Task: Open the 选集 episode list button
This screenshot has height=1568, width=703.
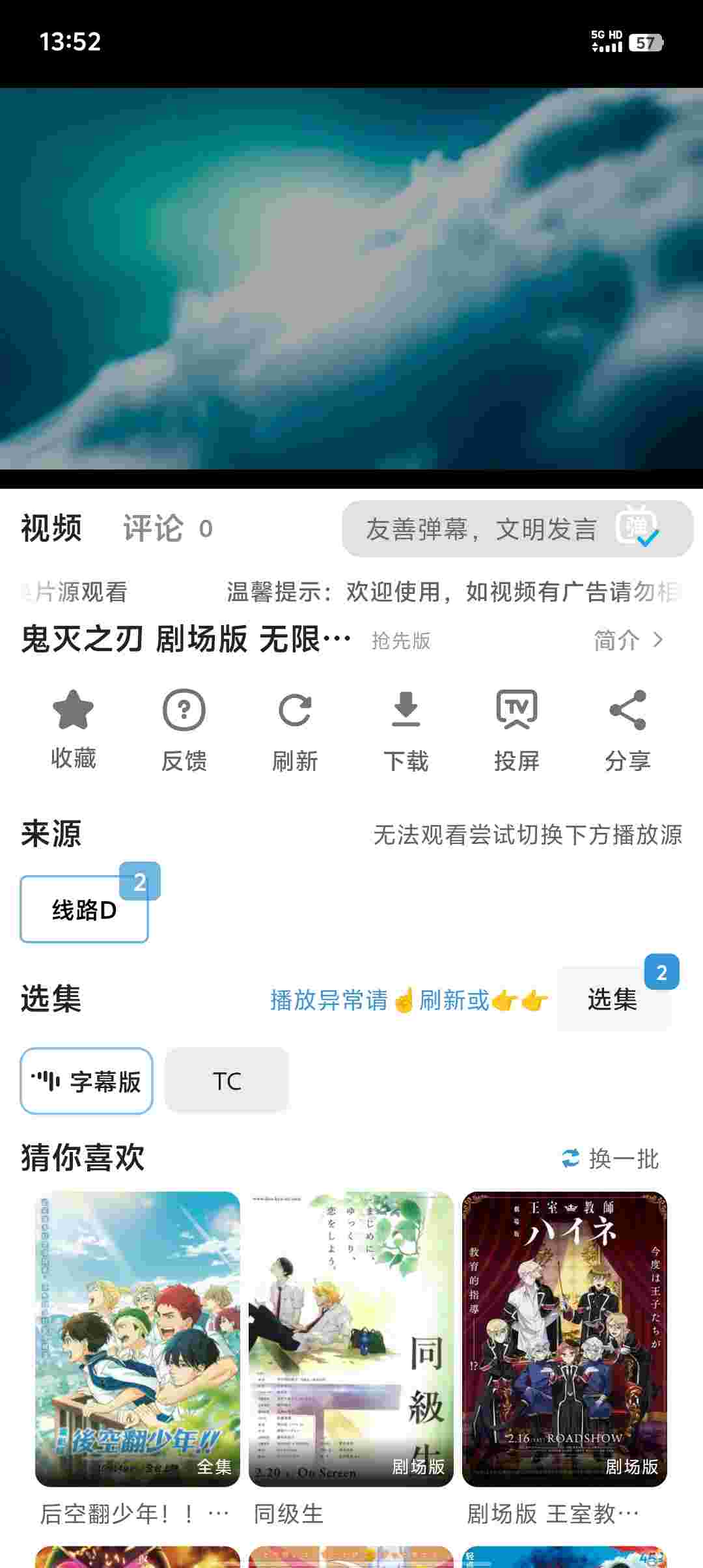Action: pyautogui.click(x=613, y=999)
